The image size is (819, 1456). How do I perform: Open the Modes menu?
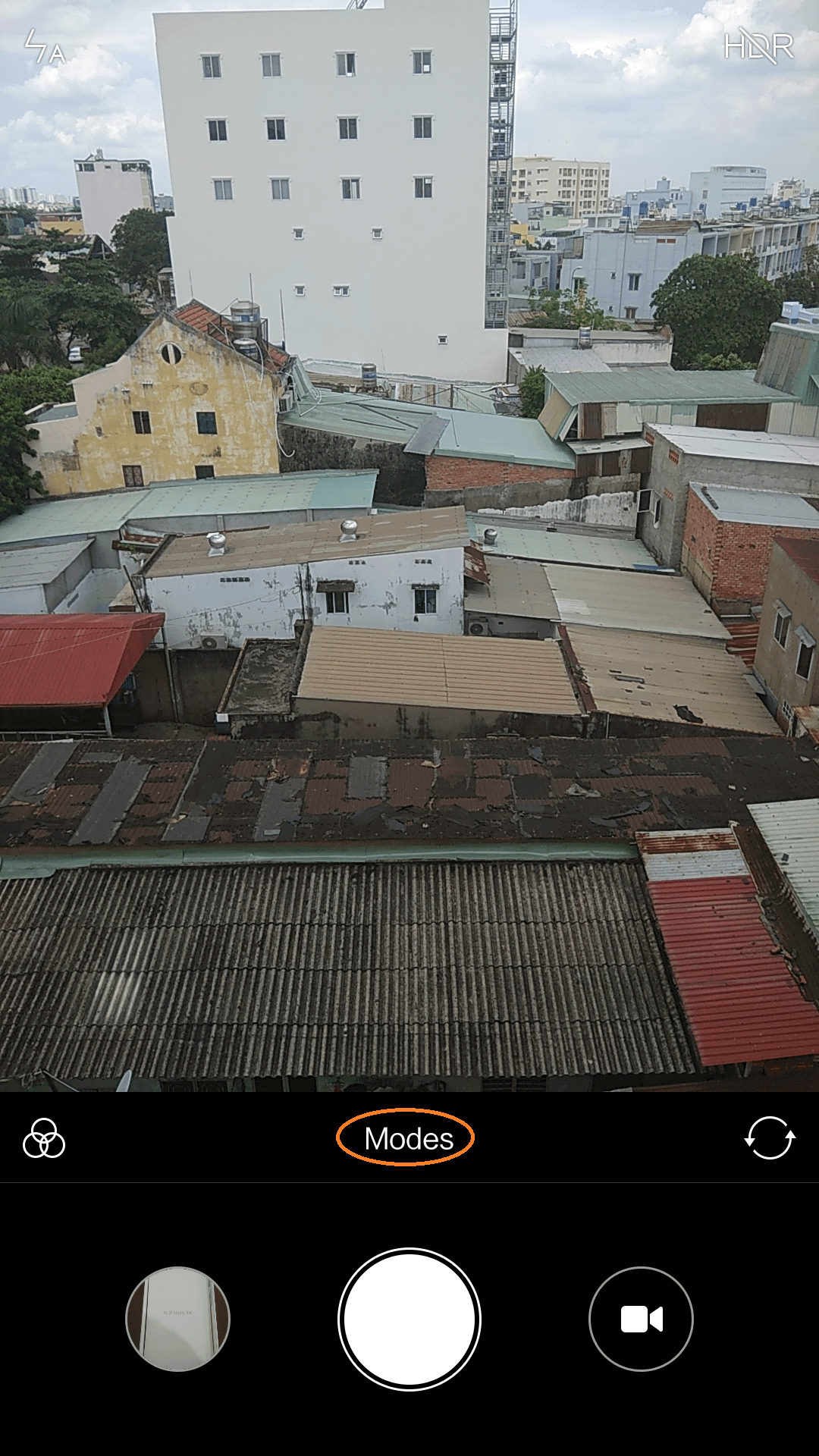(408, 1138)
